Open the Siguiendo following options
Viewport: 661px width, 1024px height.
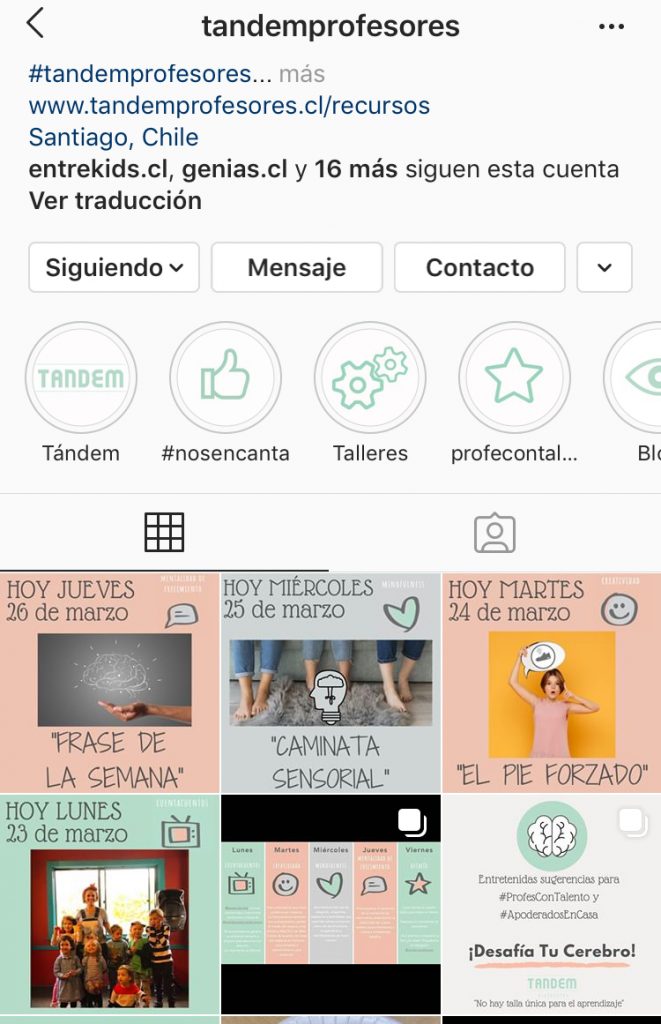click(x=114, y=267)
